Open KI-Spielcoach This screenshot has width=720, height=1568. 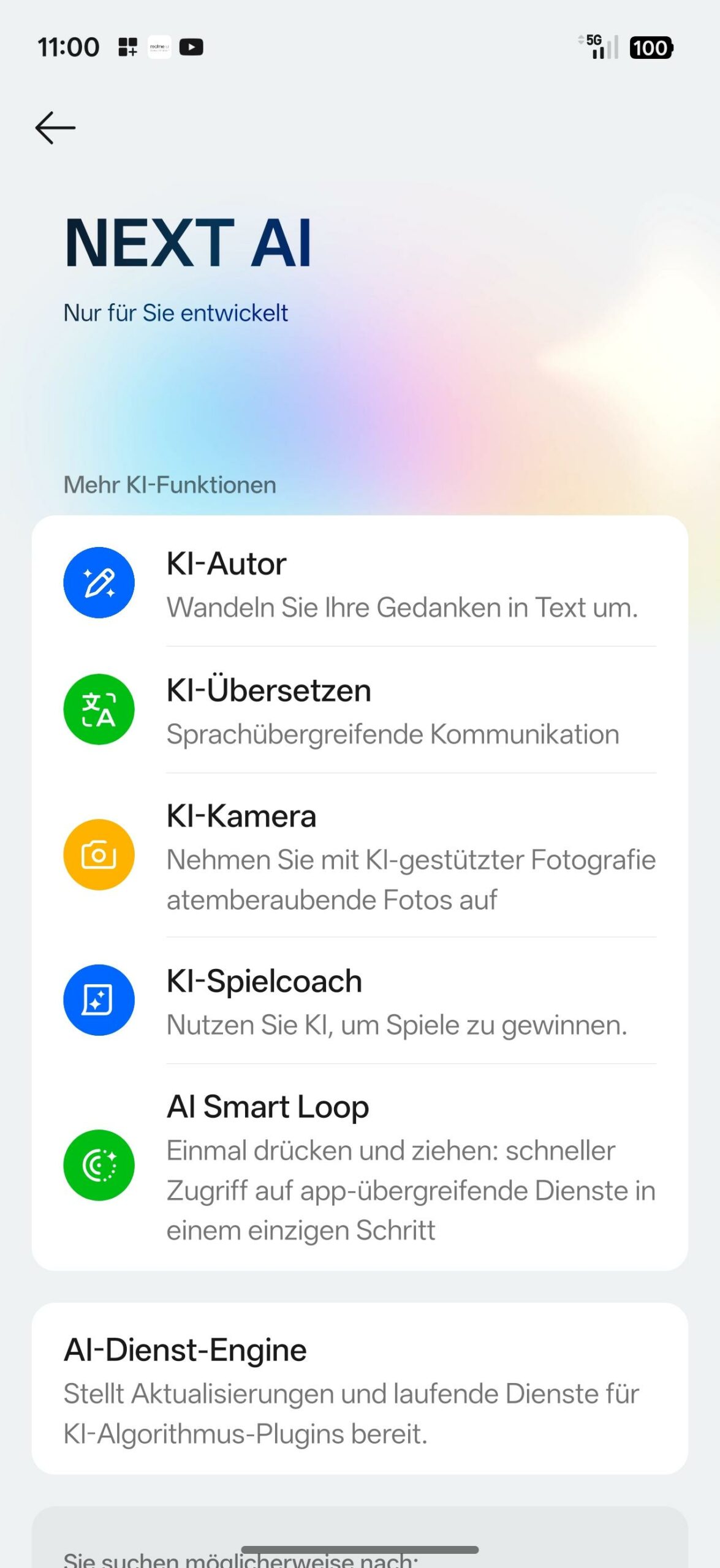(359, 1000)
